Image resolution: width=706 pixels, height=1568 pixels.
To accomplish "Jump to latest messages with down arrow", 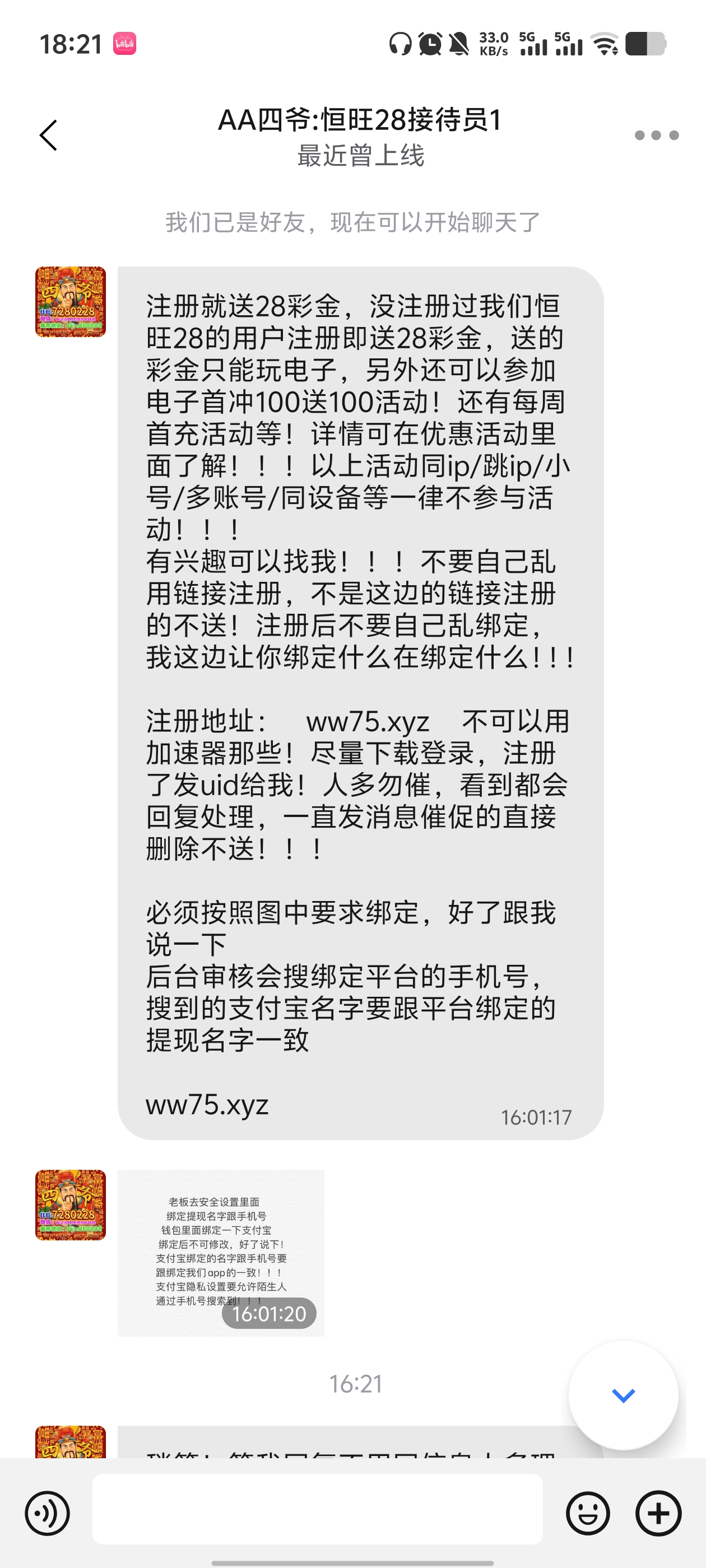I will pyautogui.click(x=623, y=1395).
